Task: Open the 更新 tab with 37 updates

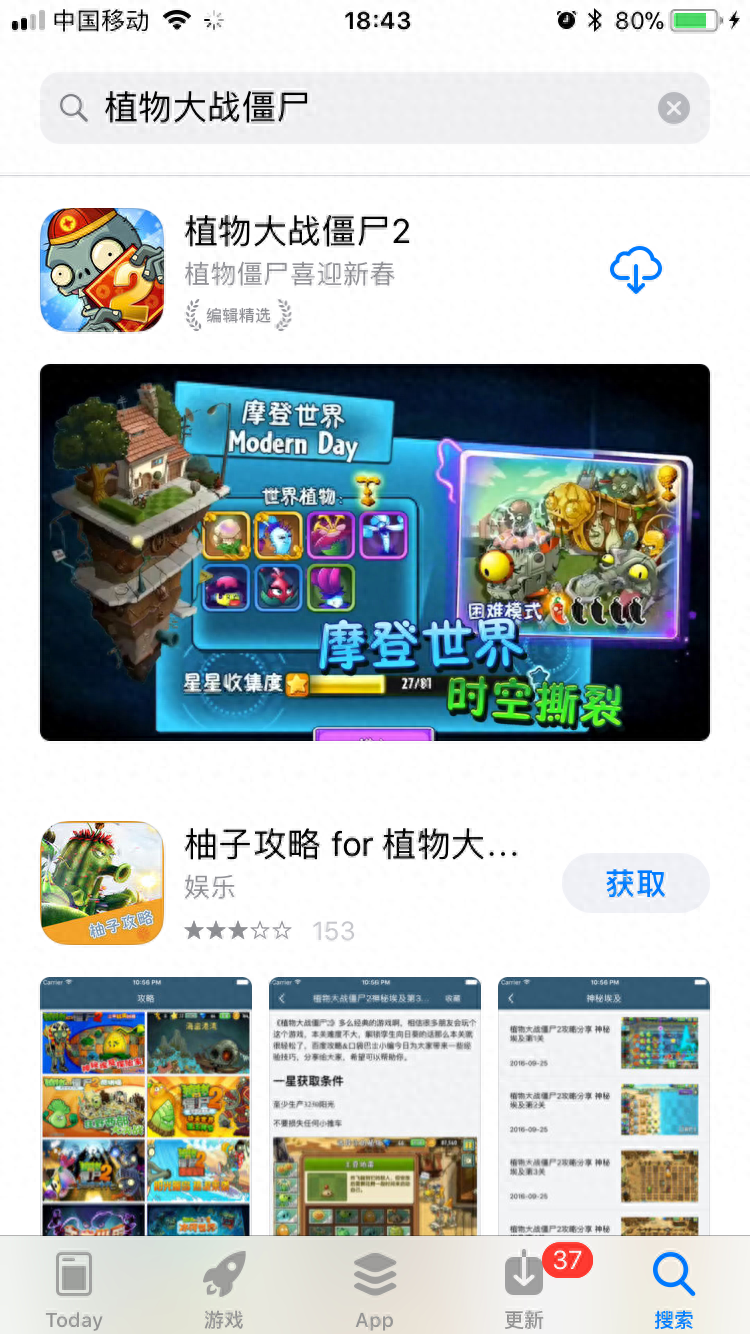Action: point(524,1288)
